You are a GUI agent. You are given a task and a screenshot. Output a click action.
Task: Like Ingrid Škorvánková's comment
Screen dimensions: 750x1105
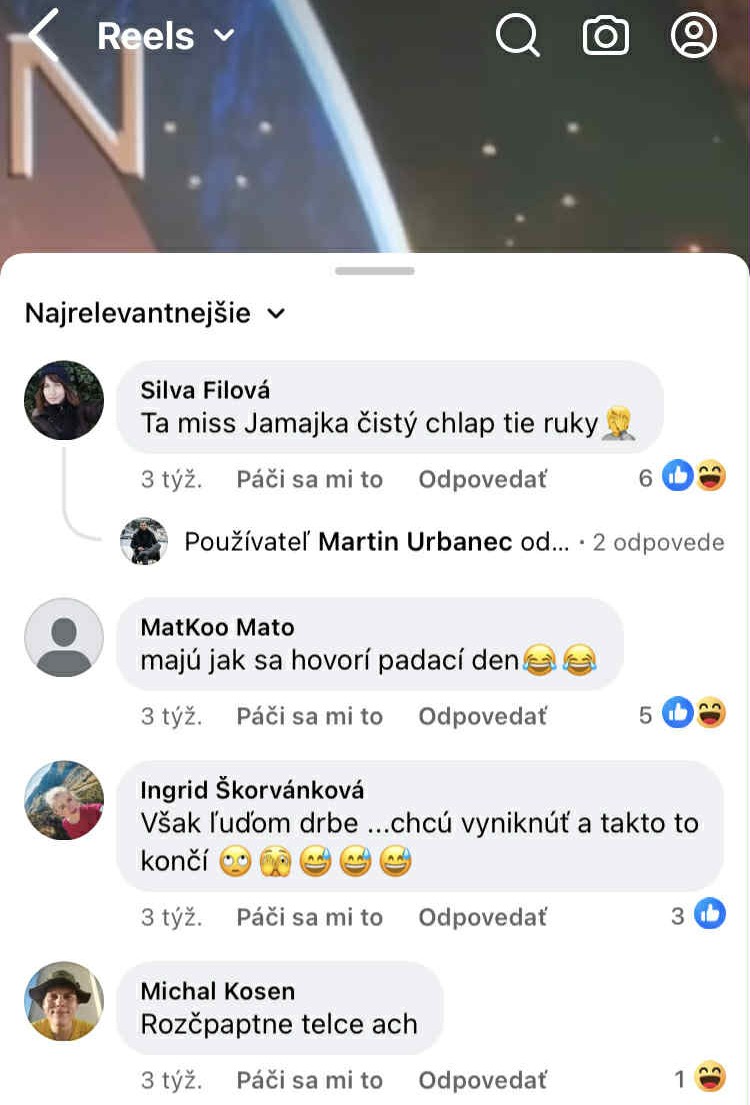pyautogui.click(x=309, y=917)
